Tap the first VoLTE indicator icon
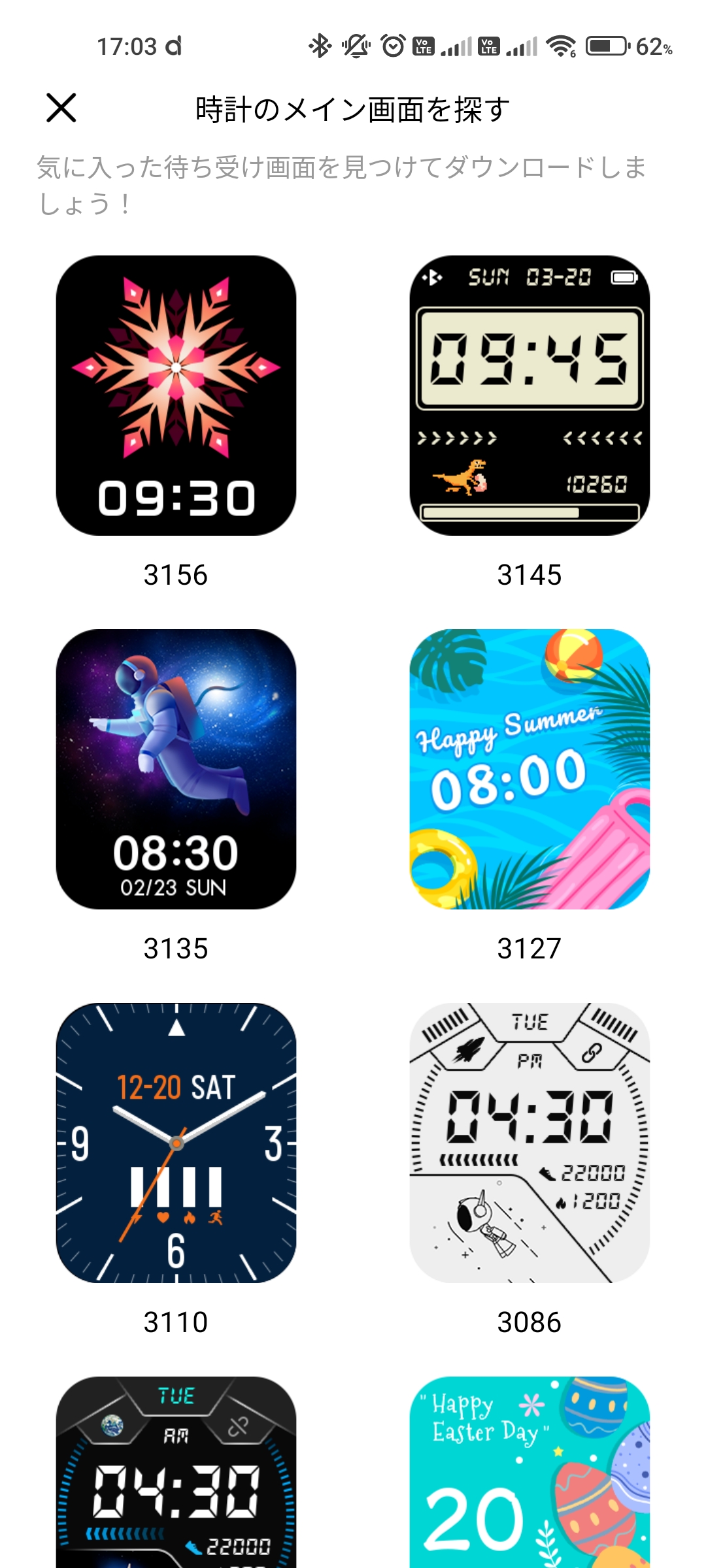 425,47
